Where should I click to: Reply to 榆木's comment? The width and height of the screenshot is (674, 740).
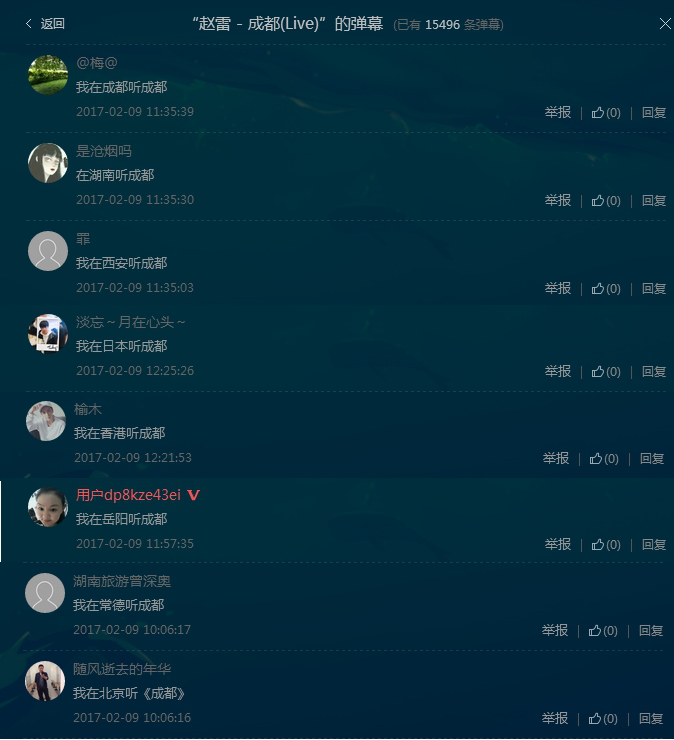[x=651, y=459]
